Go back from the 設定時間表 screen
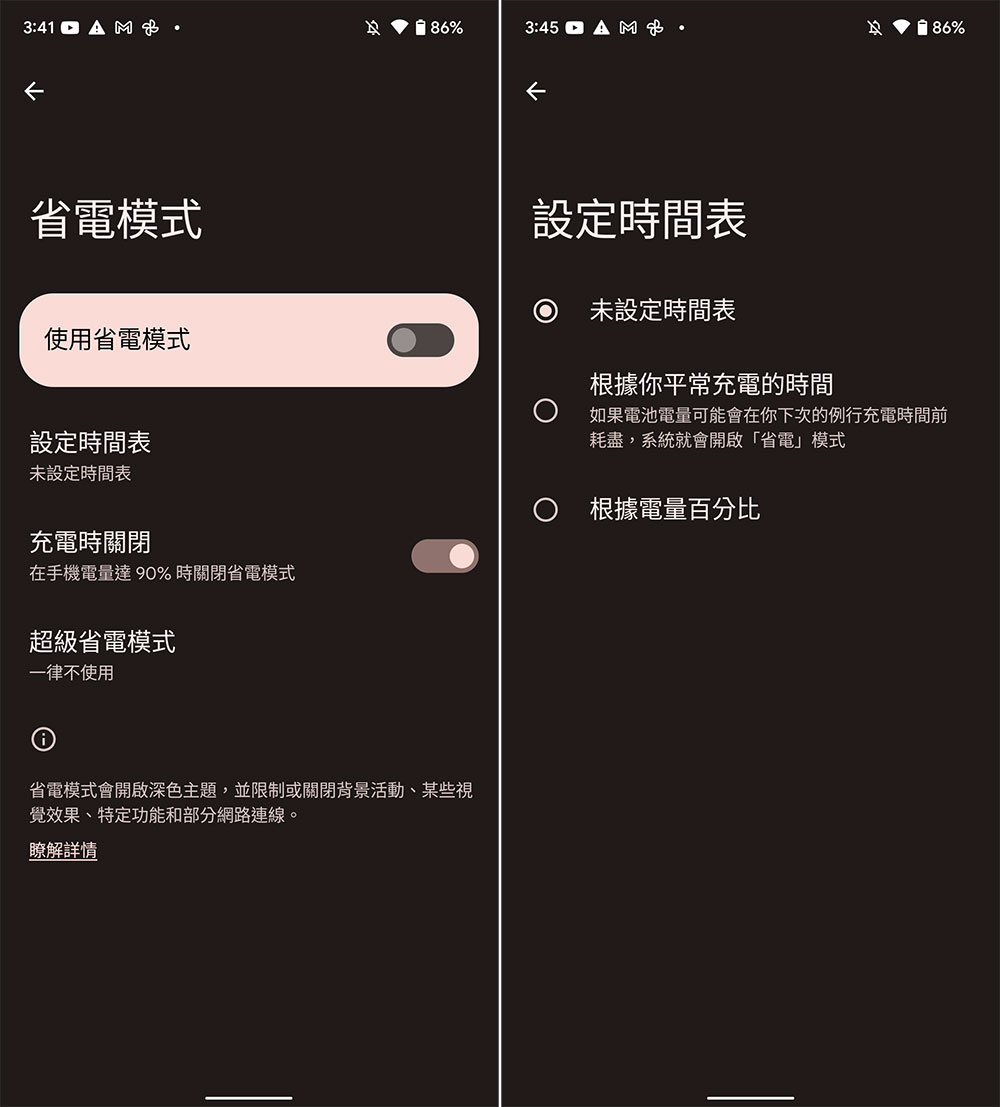Image resolution: width=1000 pixels, height=1107 pixels. (536, 91)
